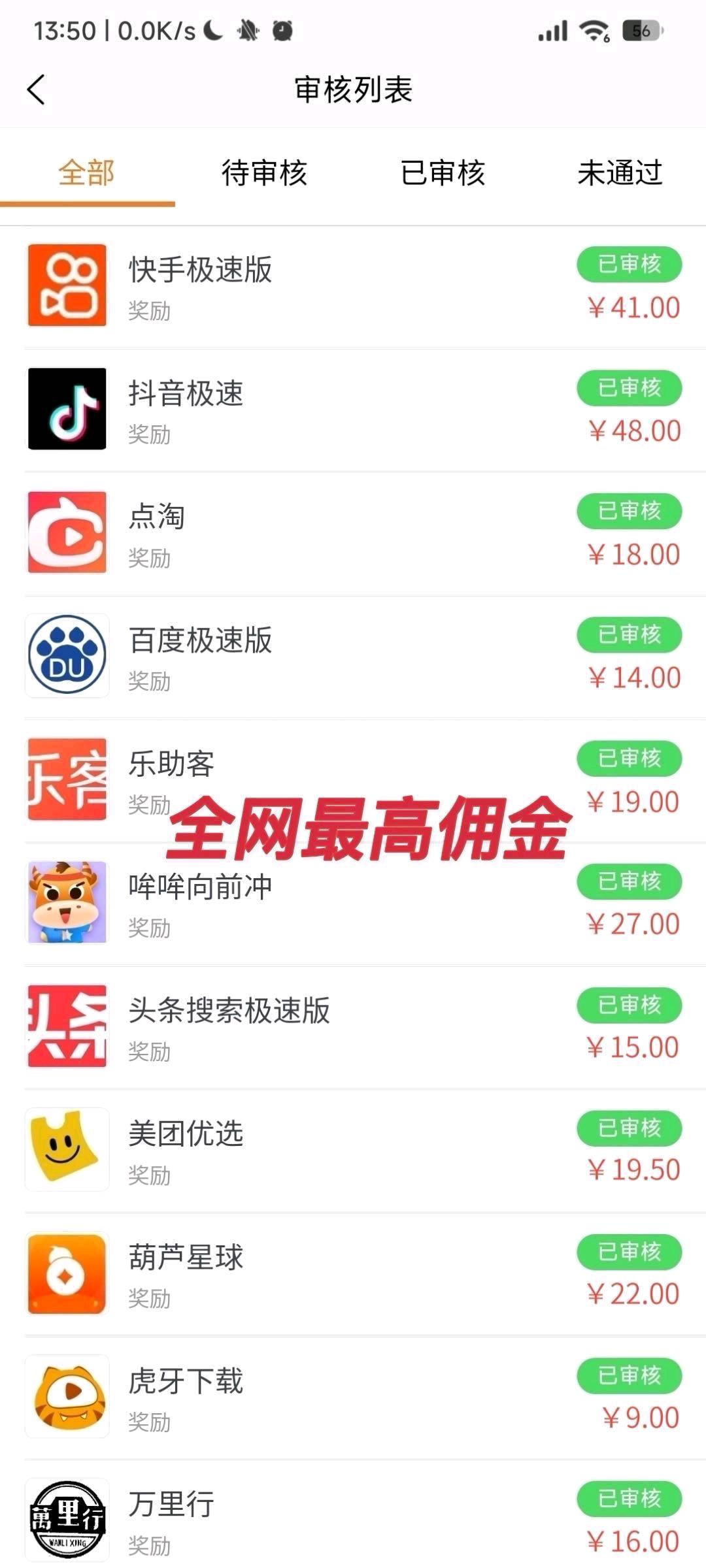Image resolution: width=706 pixels, height=1568 pixels.
Task: Tap the 乐助客 red app icon
Action: [67, 779]
